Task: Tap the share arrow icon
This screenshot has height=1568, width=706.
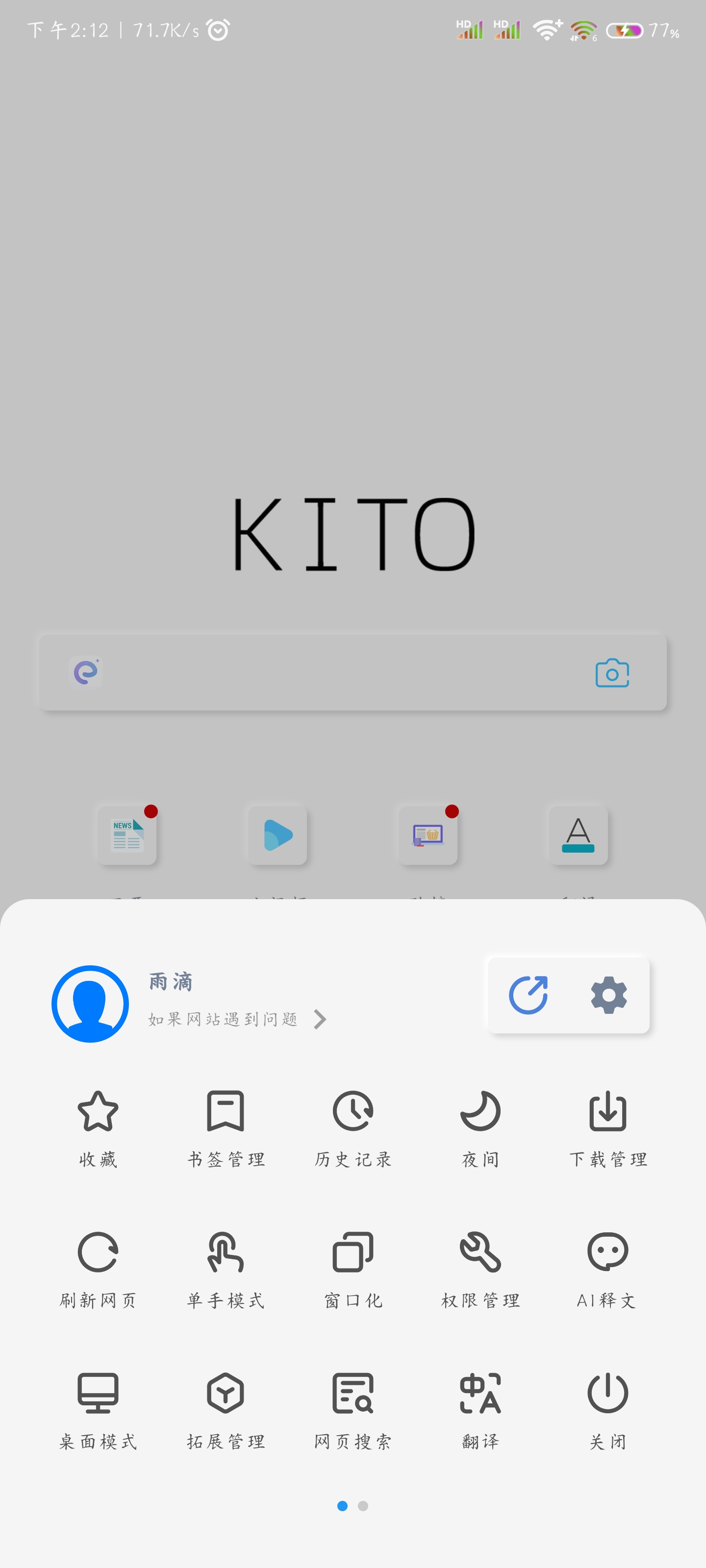Action: pyautogui.click(x=528, y=995)
